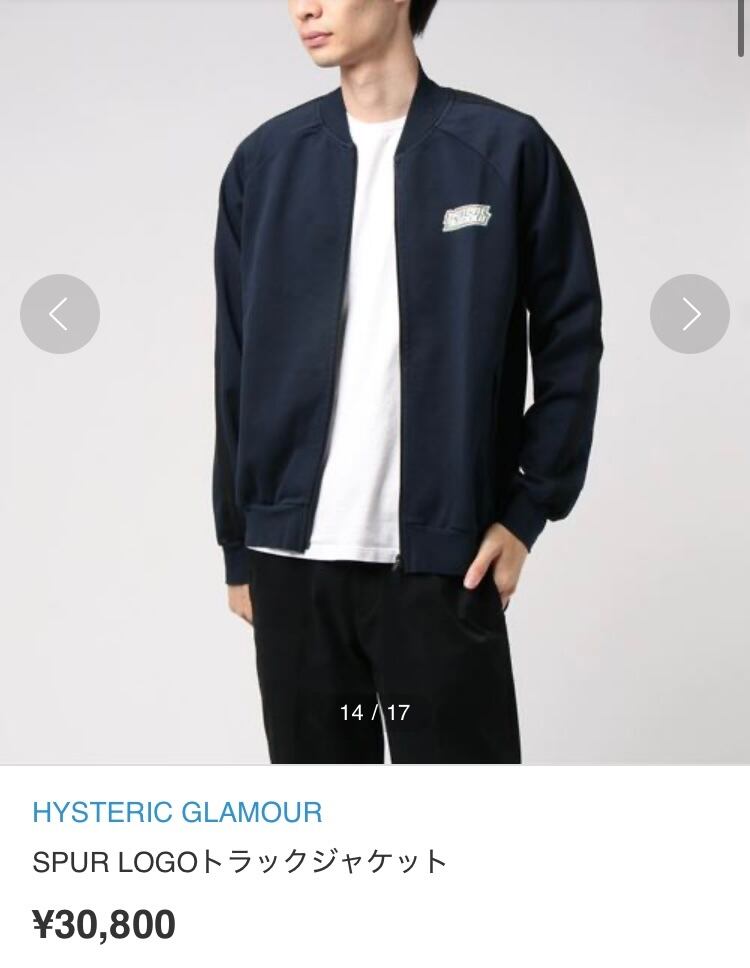750x968 pixels.
Task: Open the HYSTERIC GLAMOUR brand link
Action: coord(177,812)
